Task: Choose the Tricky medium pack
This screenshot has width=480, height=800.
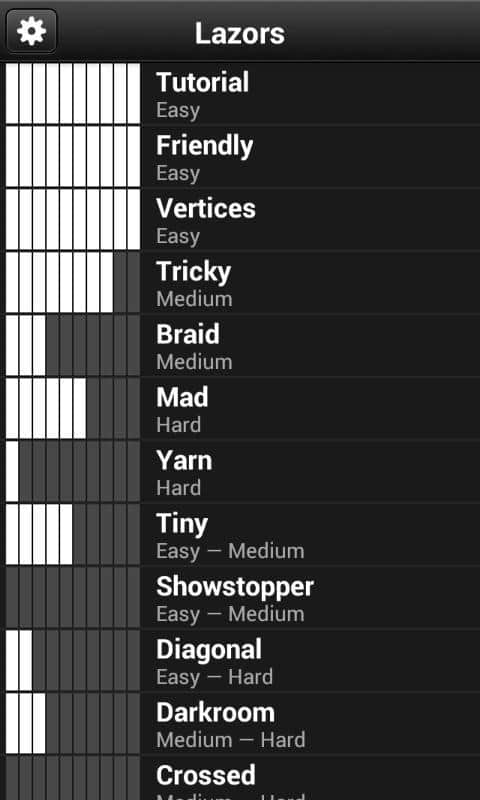Action: point(240,283)
